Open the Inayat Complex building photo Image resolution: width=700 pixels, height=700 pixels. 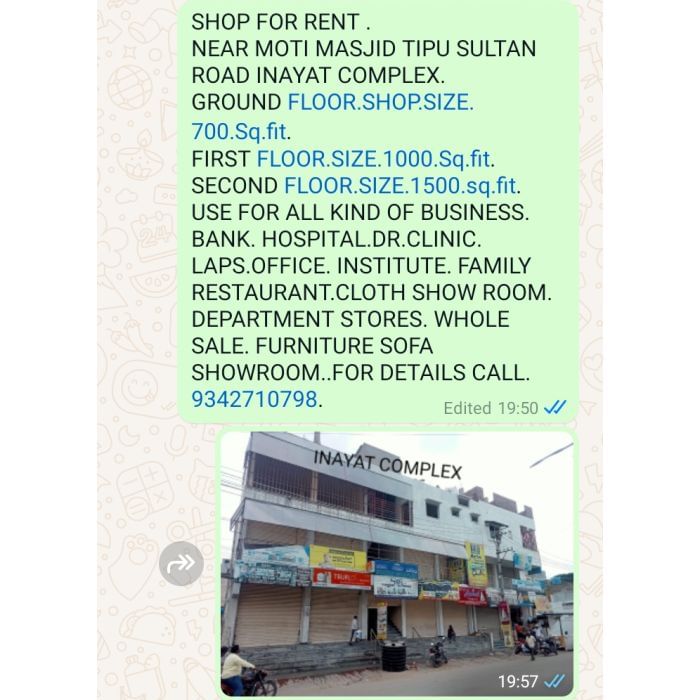(397, 560)
